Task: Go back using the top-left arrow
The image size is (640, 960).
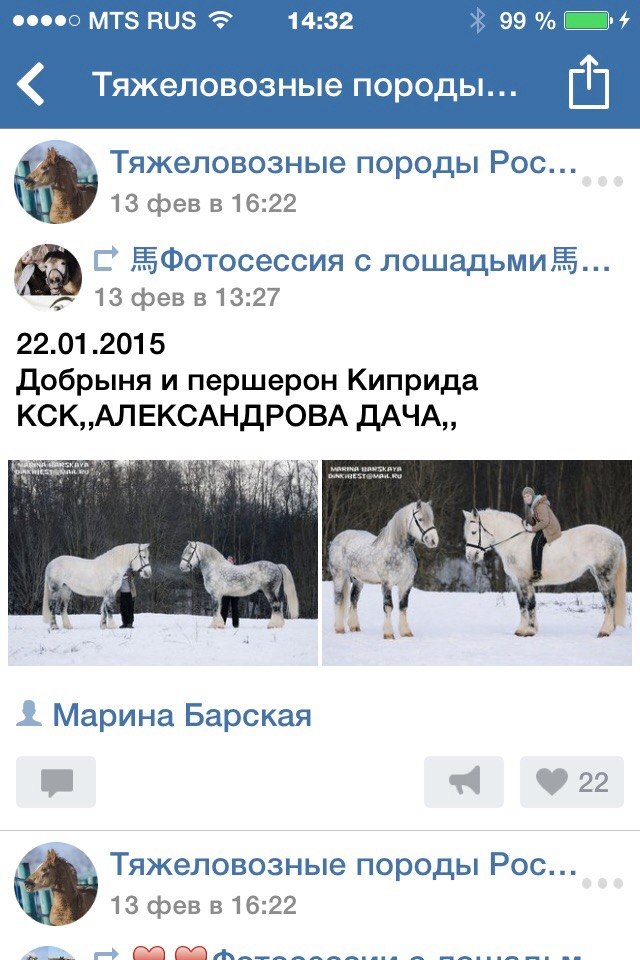Action: pos(32,84)
